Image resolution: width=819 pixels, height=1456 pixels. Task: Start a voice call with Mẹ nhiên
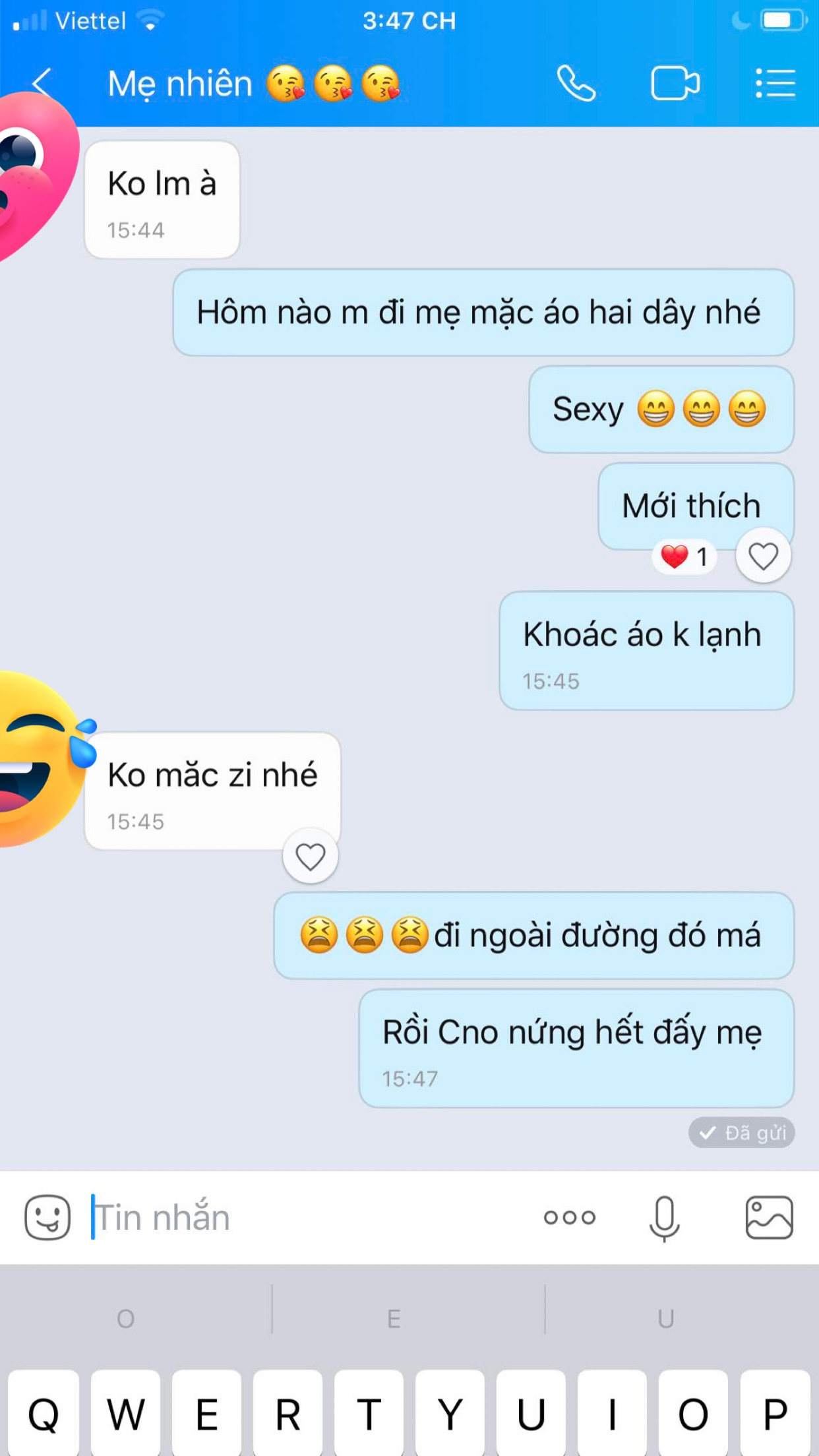coord(576,84)
